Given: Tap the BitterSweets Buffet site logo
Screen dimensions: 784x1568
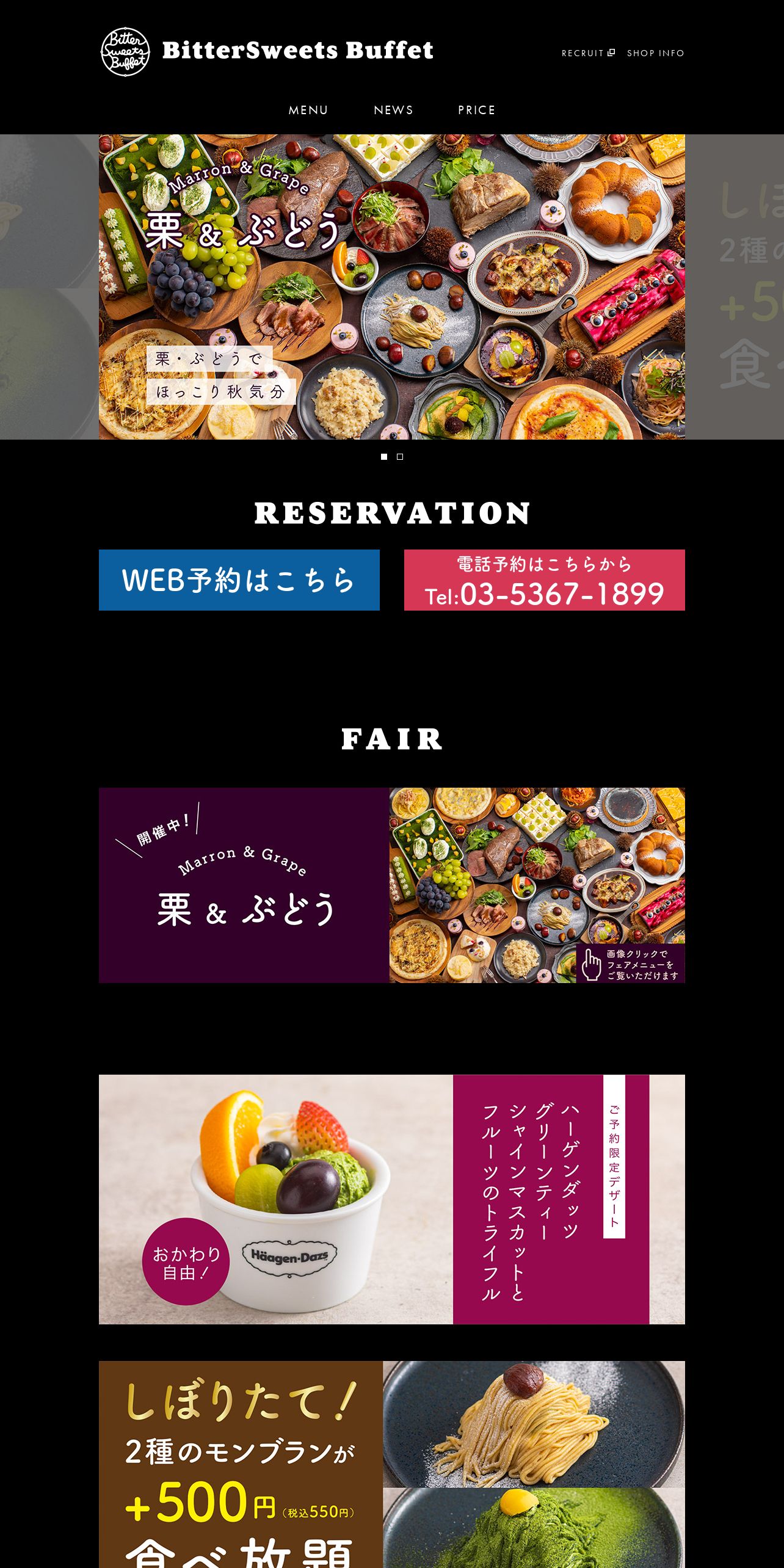Looking at the screenshot, I should tap(267, 51).
